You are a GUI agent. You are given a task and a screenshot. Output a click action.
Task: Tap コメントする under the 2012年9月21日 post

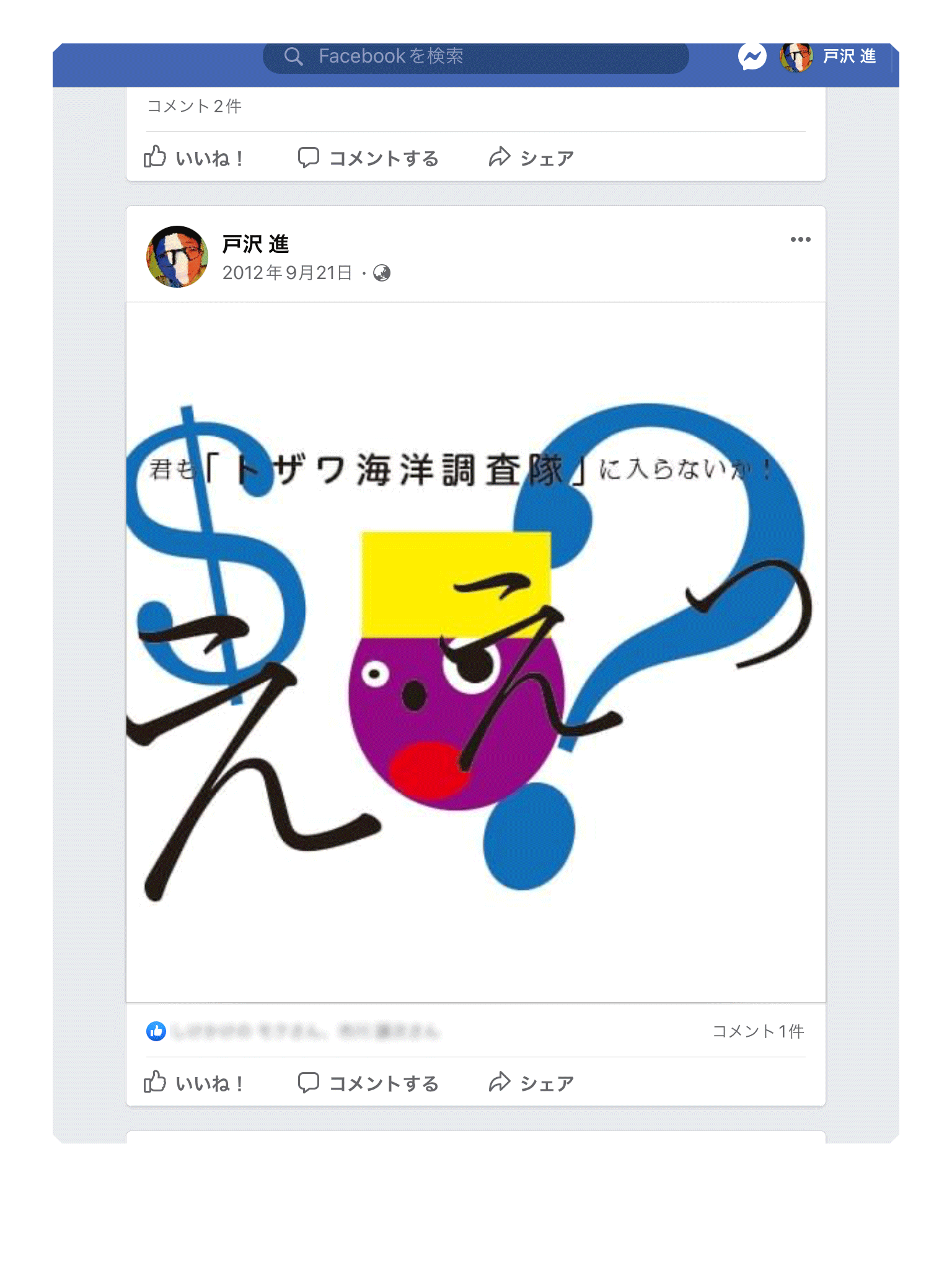pos(369,1083)
